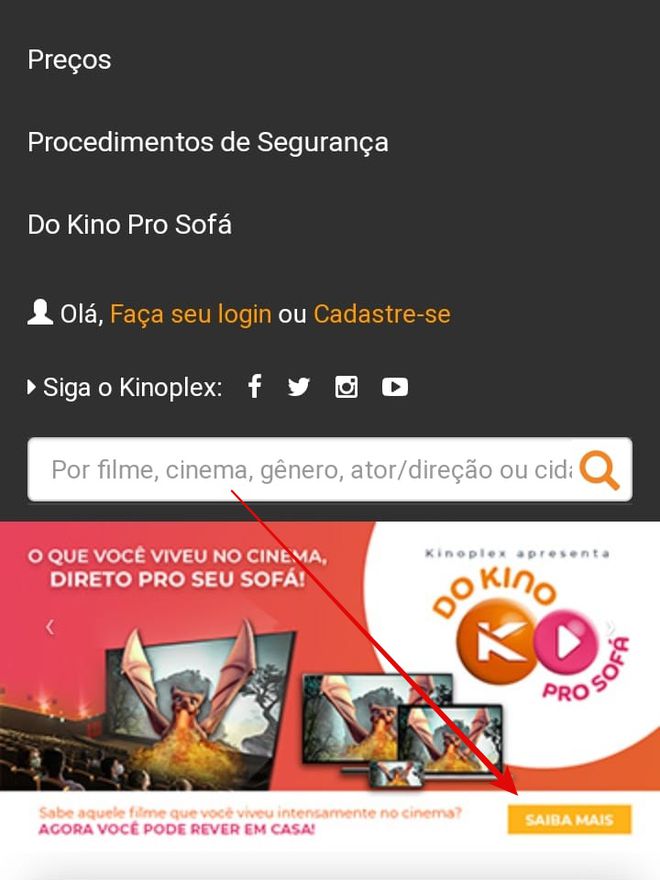Tap the Faça seu login link

[x=190, y=314]
